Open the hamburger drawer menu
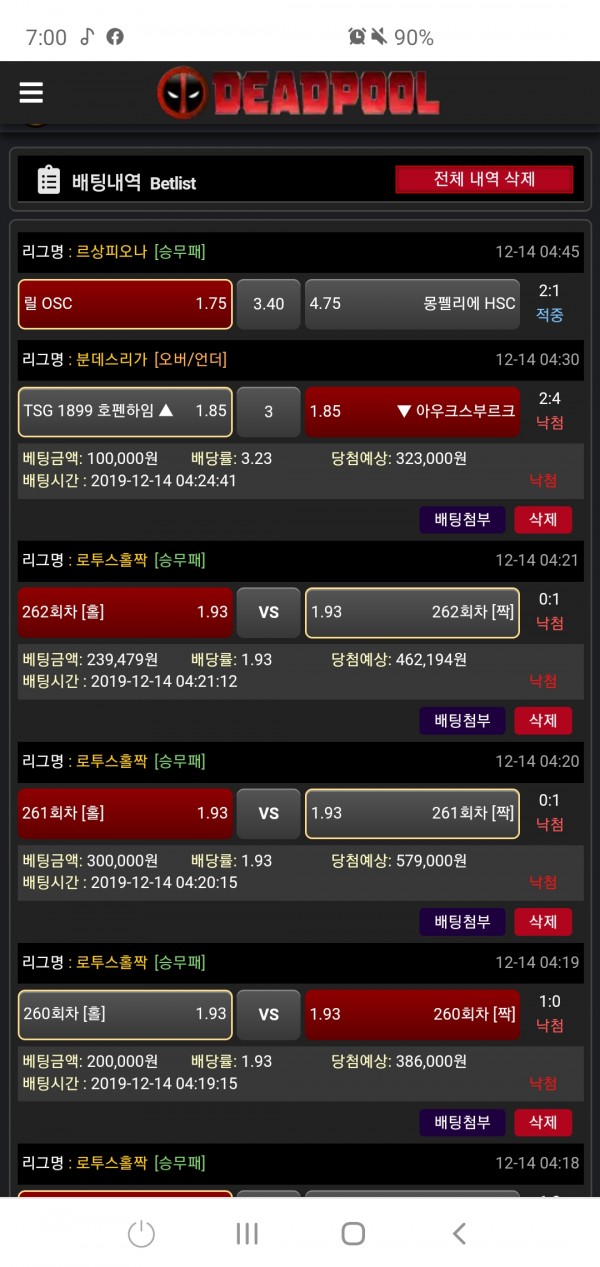 [x=31, y=93]
